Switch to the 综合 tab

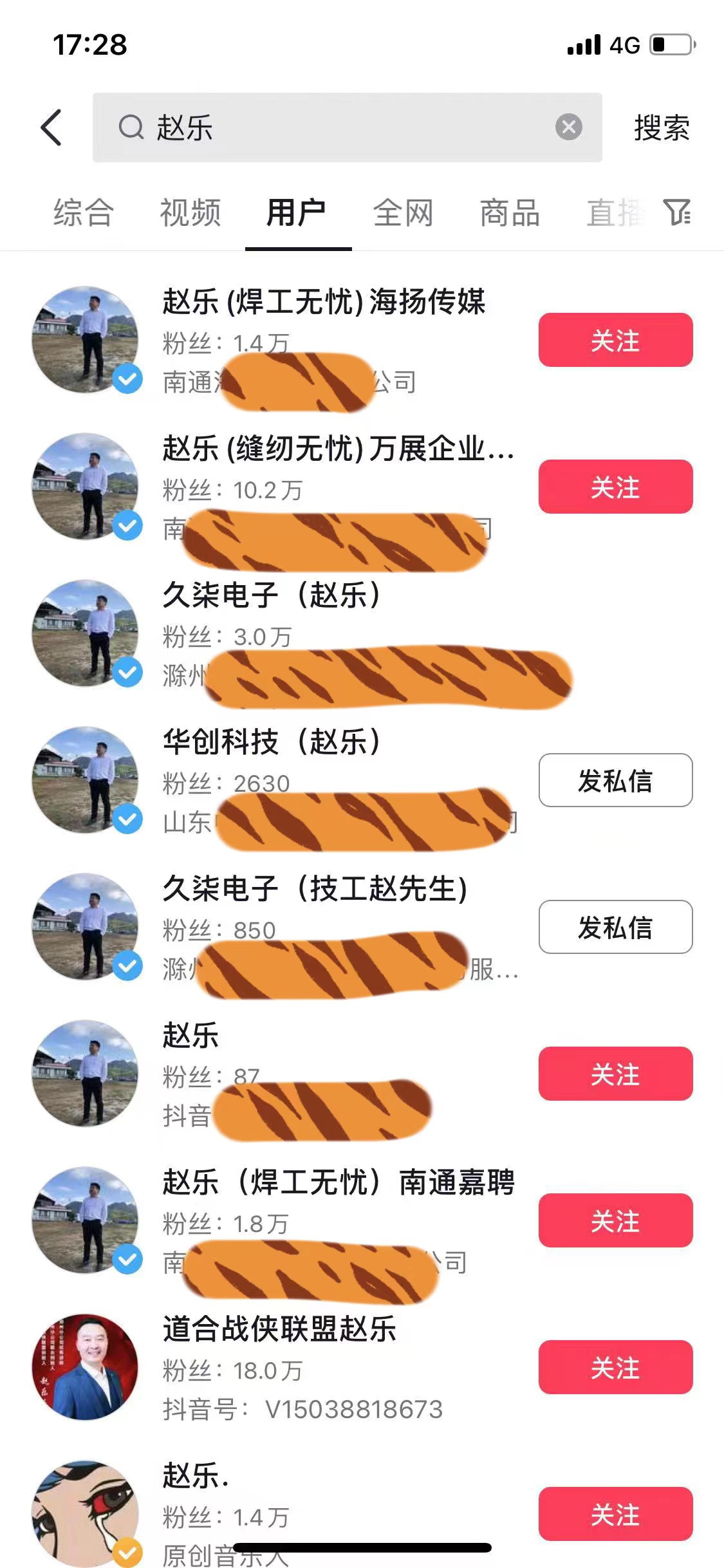coord(84,213)
